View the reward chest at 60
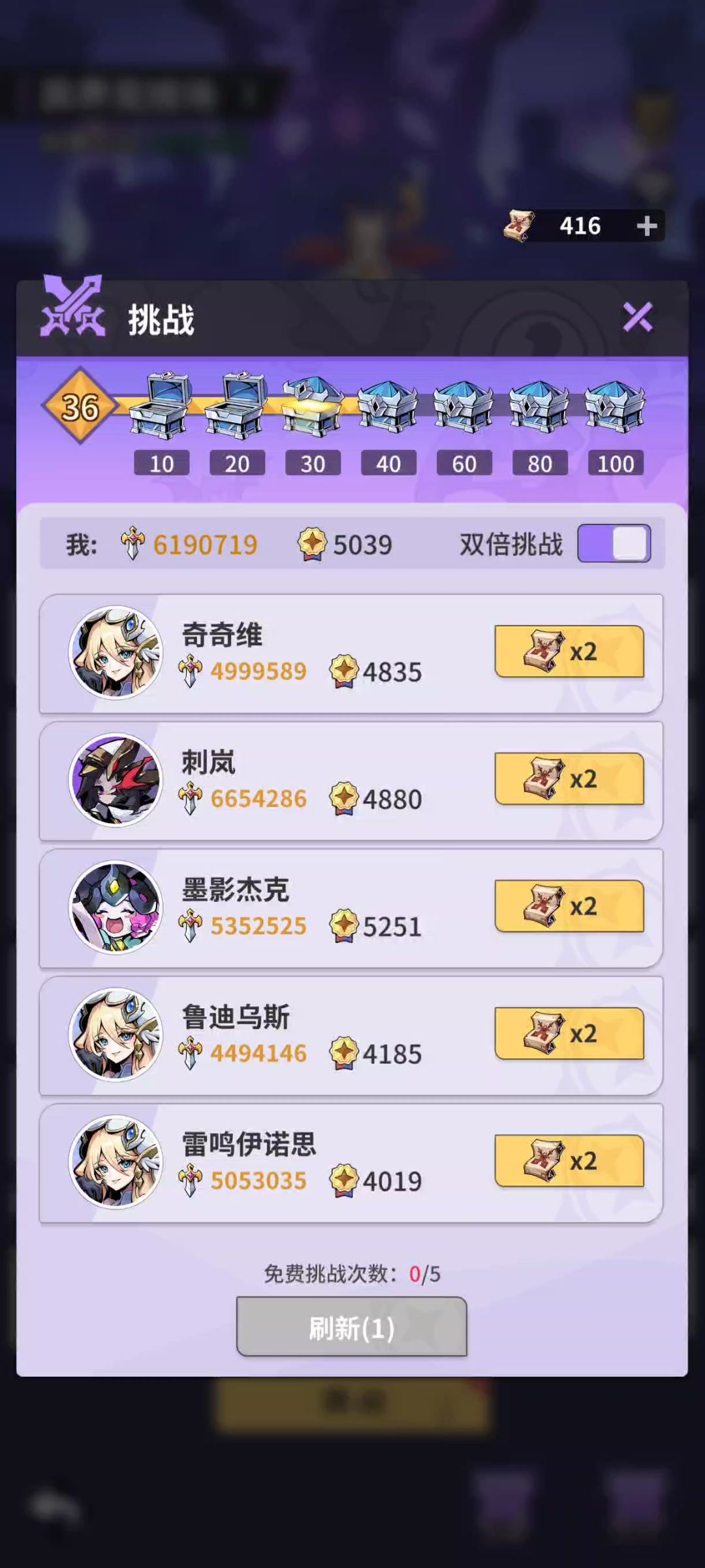 463,406
